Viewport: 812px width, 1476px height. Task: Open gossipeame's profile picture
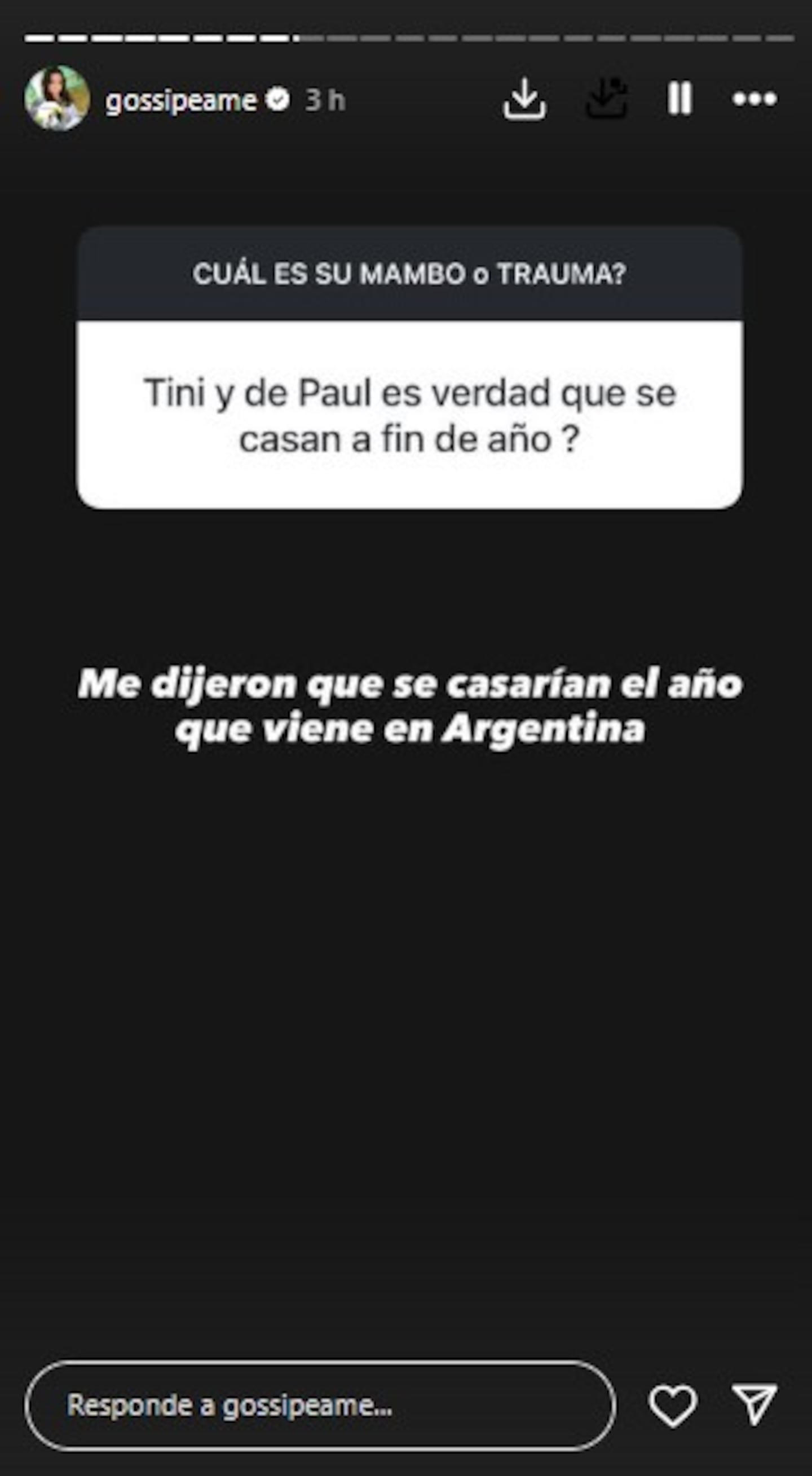pos(57,99)
